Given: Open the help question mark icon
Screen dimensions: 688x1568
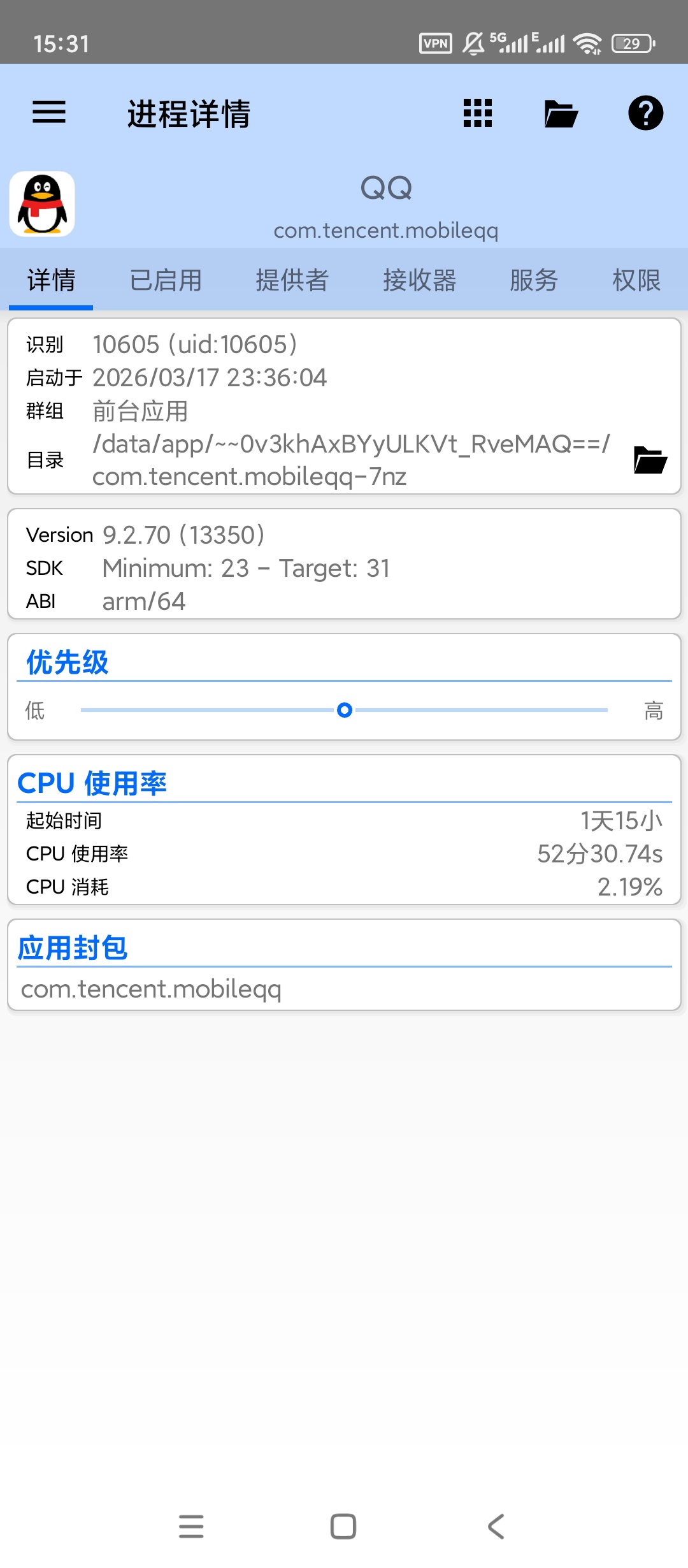Looking at the screenshot, I should click(645, 113).
